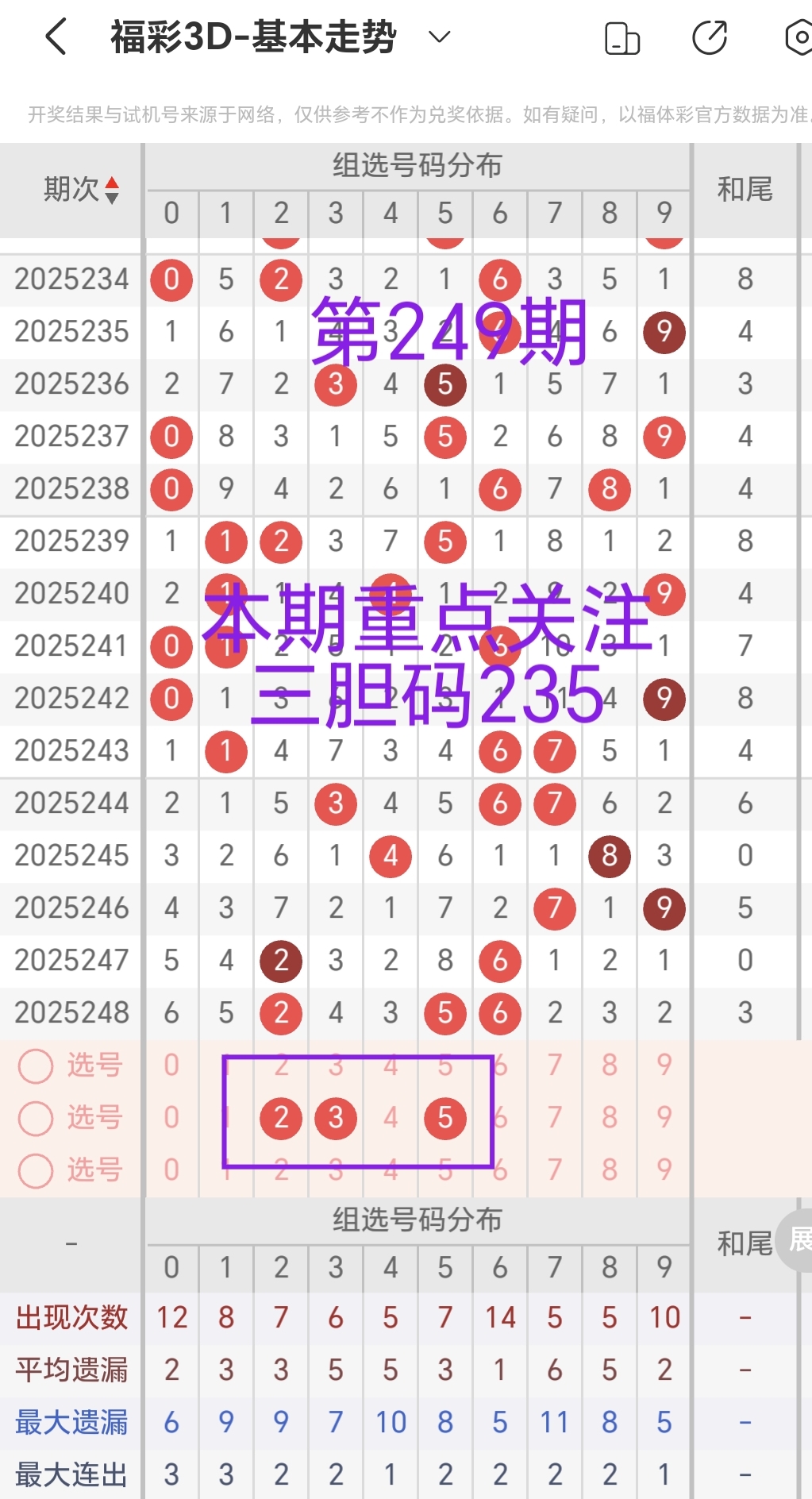Tap column header 9 in number distribution
This screenshot has width=812, height=1499.
coord(664,214)
